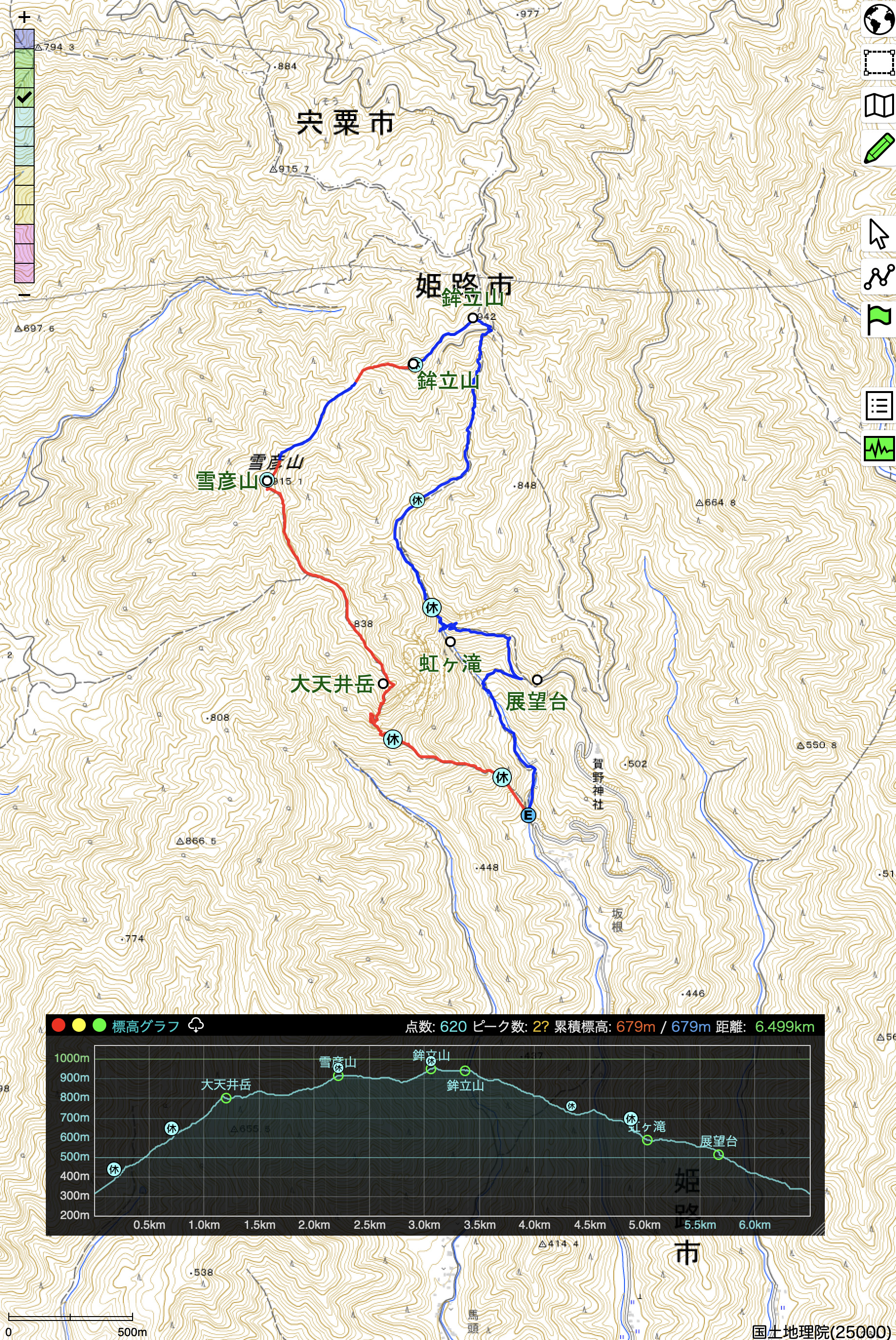
Task: Close the elevation graph with red dot
Action: (58, 1025)
